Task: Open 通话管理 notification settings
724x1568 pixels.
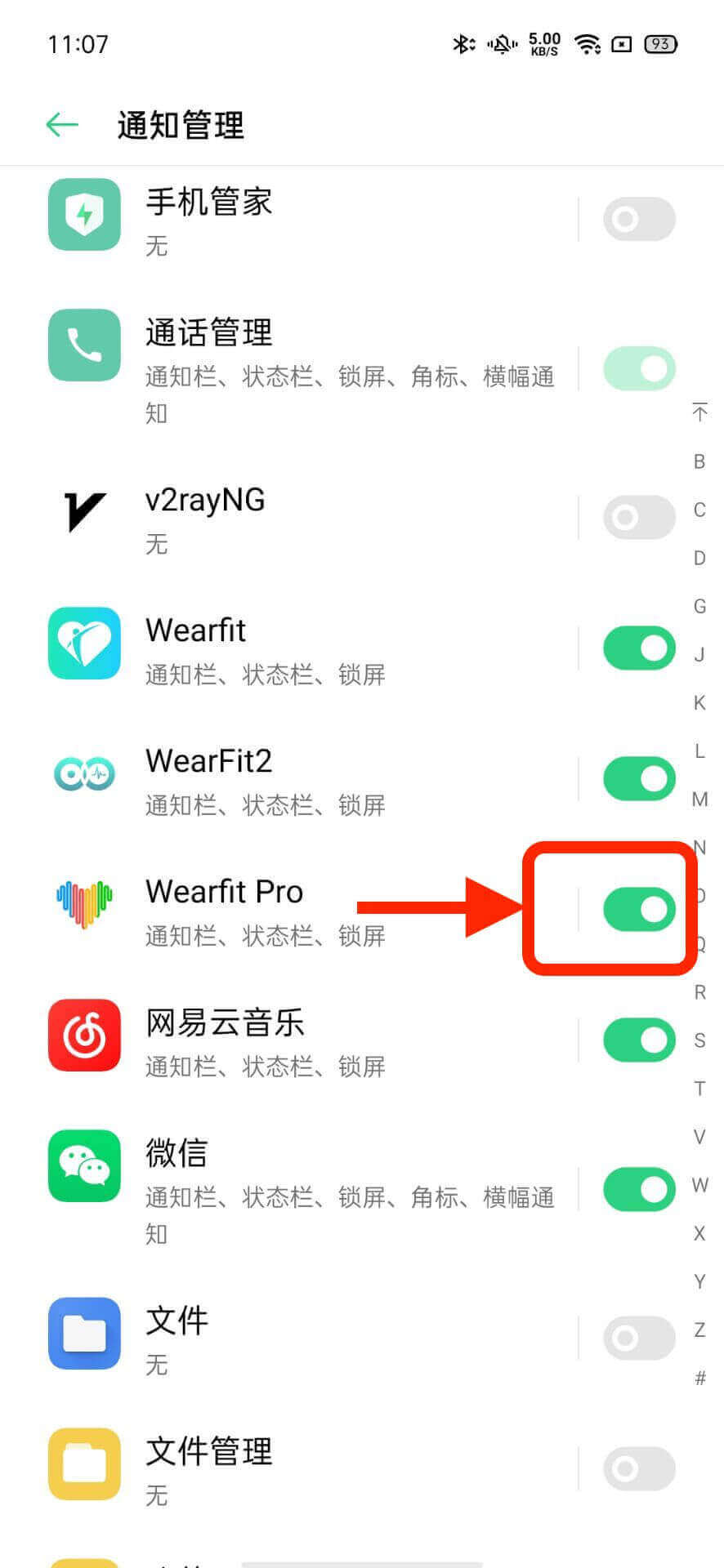Action: (x=311, y=367)
